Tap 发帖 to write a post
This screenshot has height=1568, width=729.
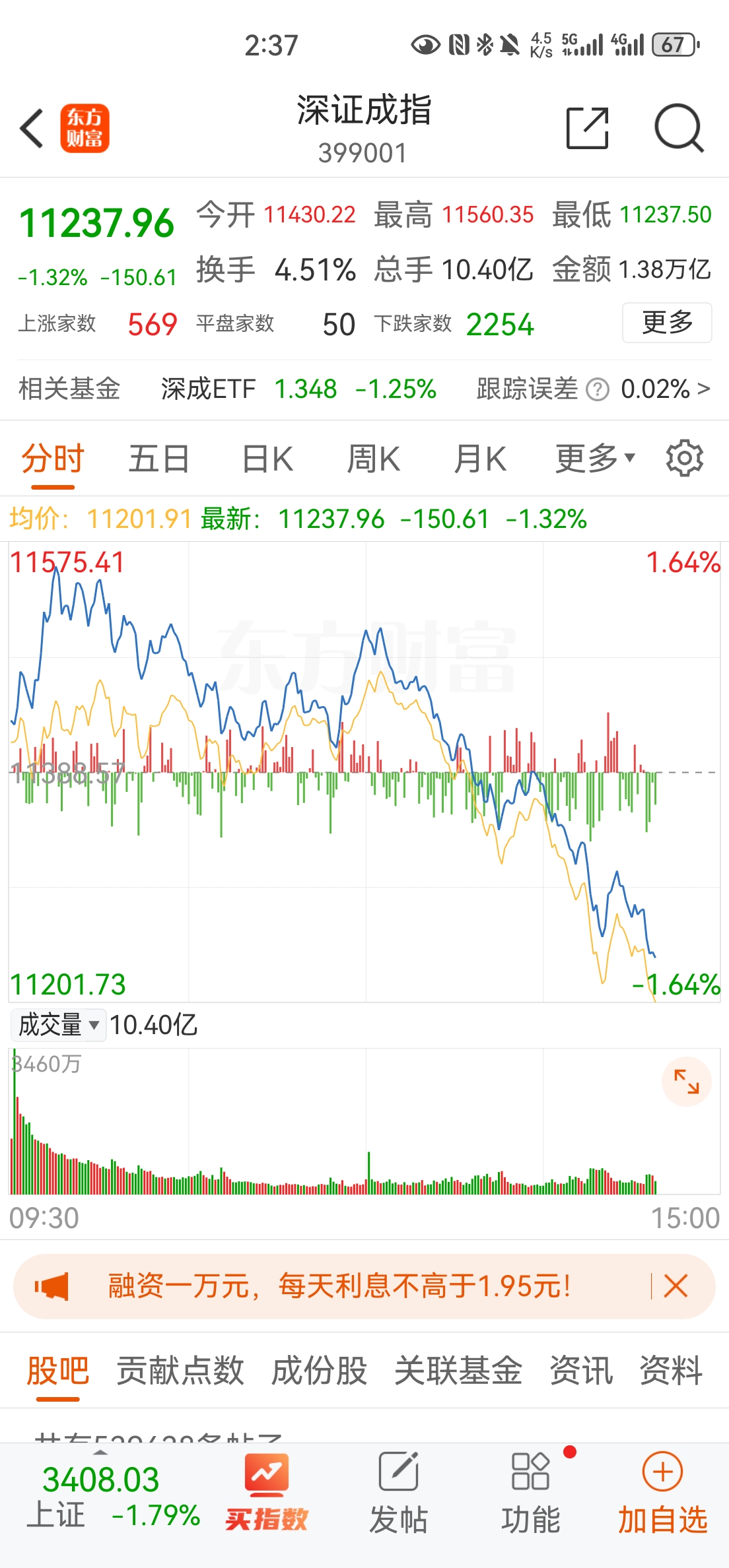pos(398,1494)
